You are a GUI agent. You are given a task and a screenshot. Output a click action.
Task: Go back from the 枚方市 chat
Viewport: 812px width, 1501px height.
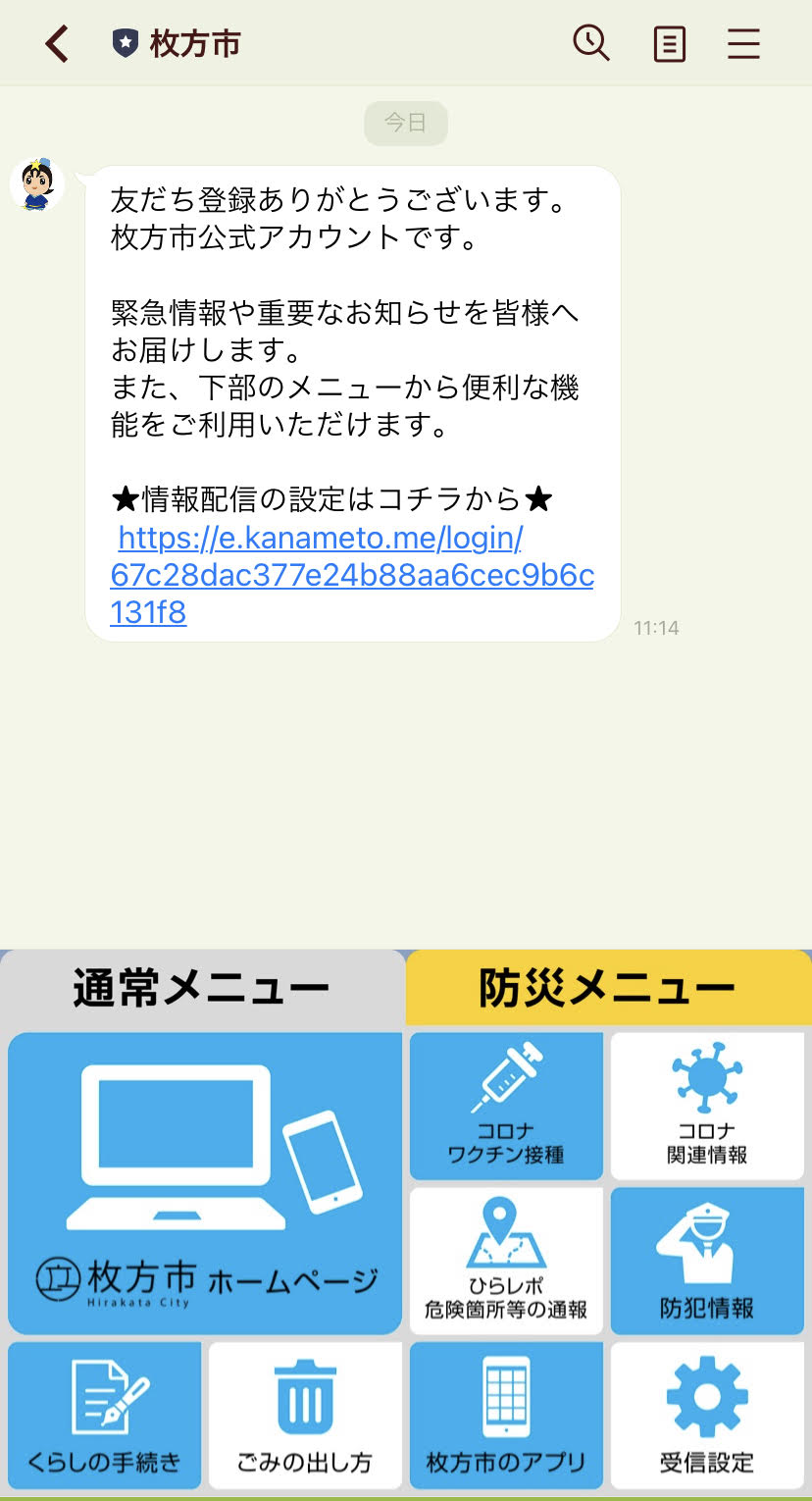(x=57, y=44)
